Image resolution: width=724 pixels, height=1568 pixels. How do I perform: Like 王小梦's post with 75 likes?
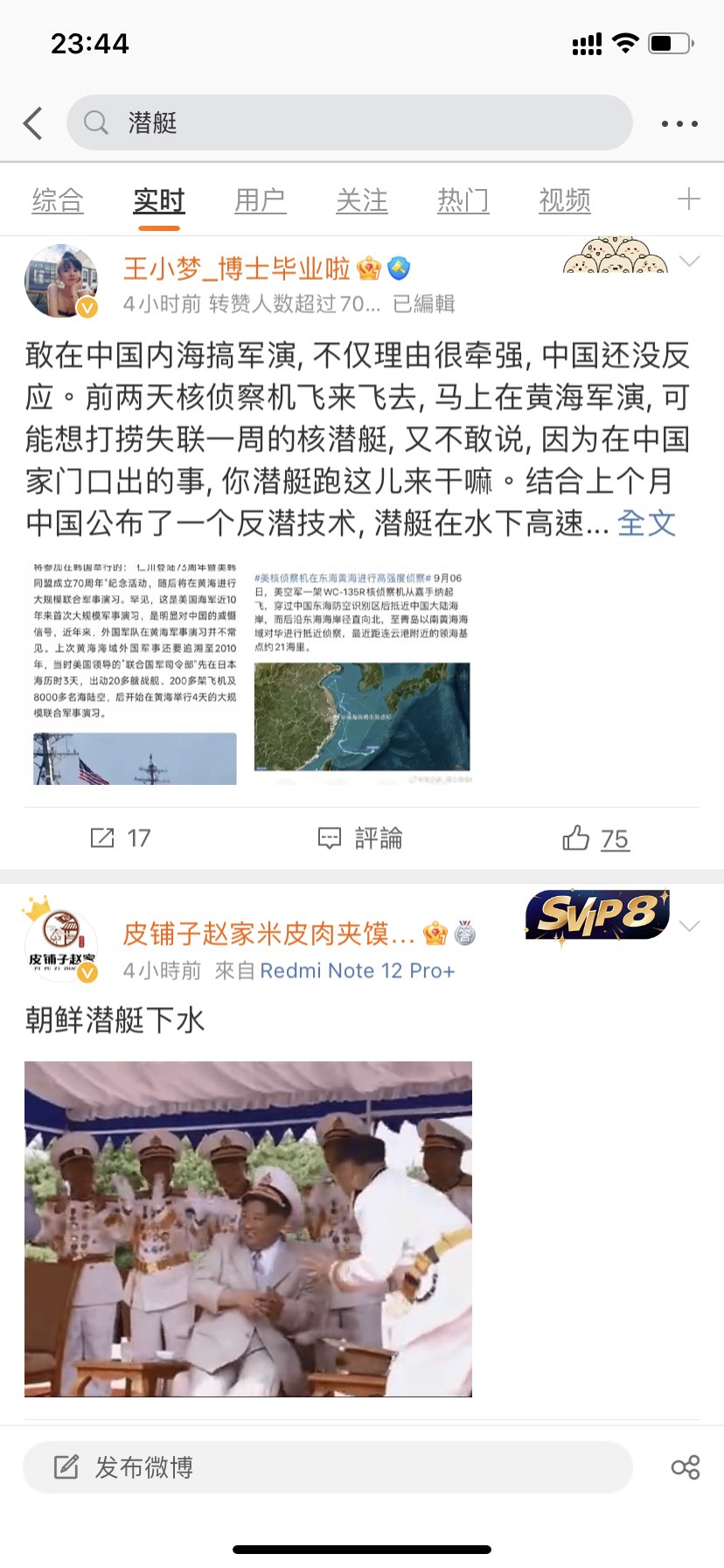coord(595,838)
